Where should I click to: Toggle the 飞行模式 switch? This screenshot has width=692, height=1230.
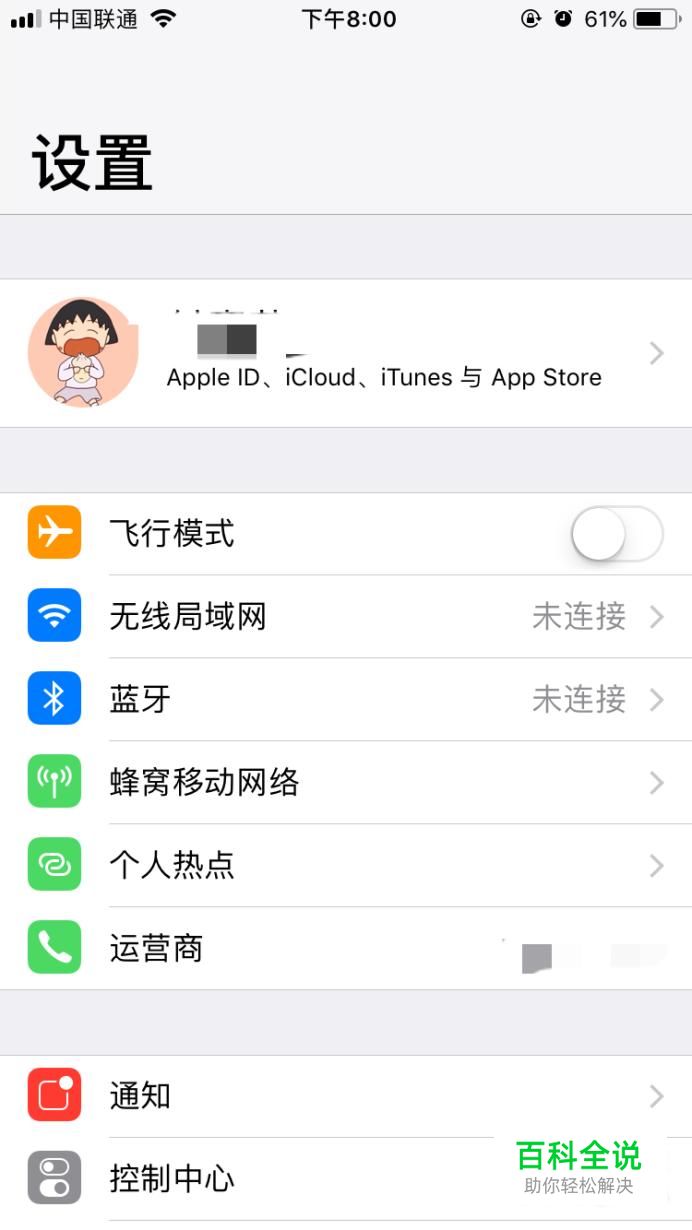[x=616, y=534]
